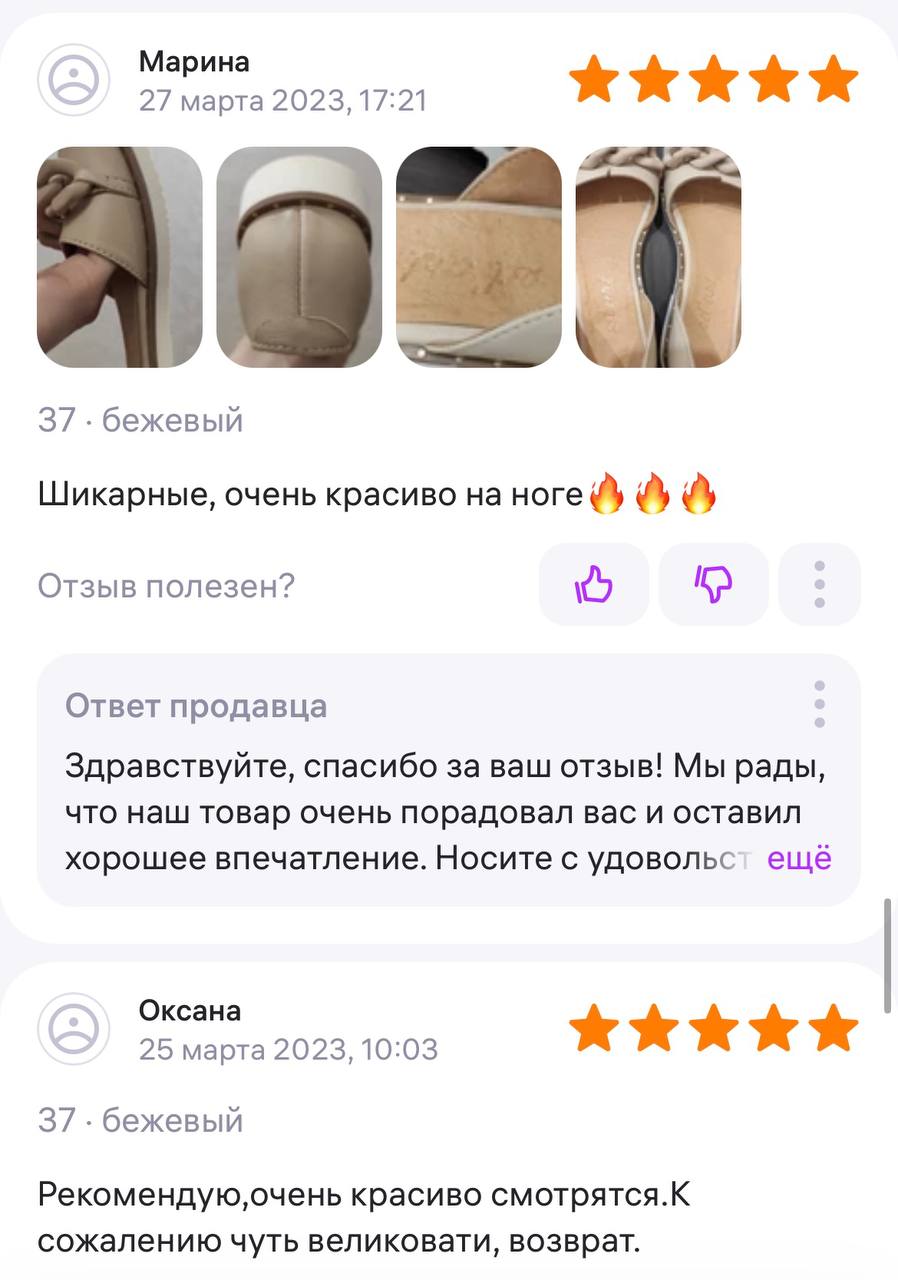898x1280 pixels.
Task: Open Marina's second review photo
Action: pos(299,257)
